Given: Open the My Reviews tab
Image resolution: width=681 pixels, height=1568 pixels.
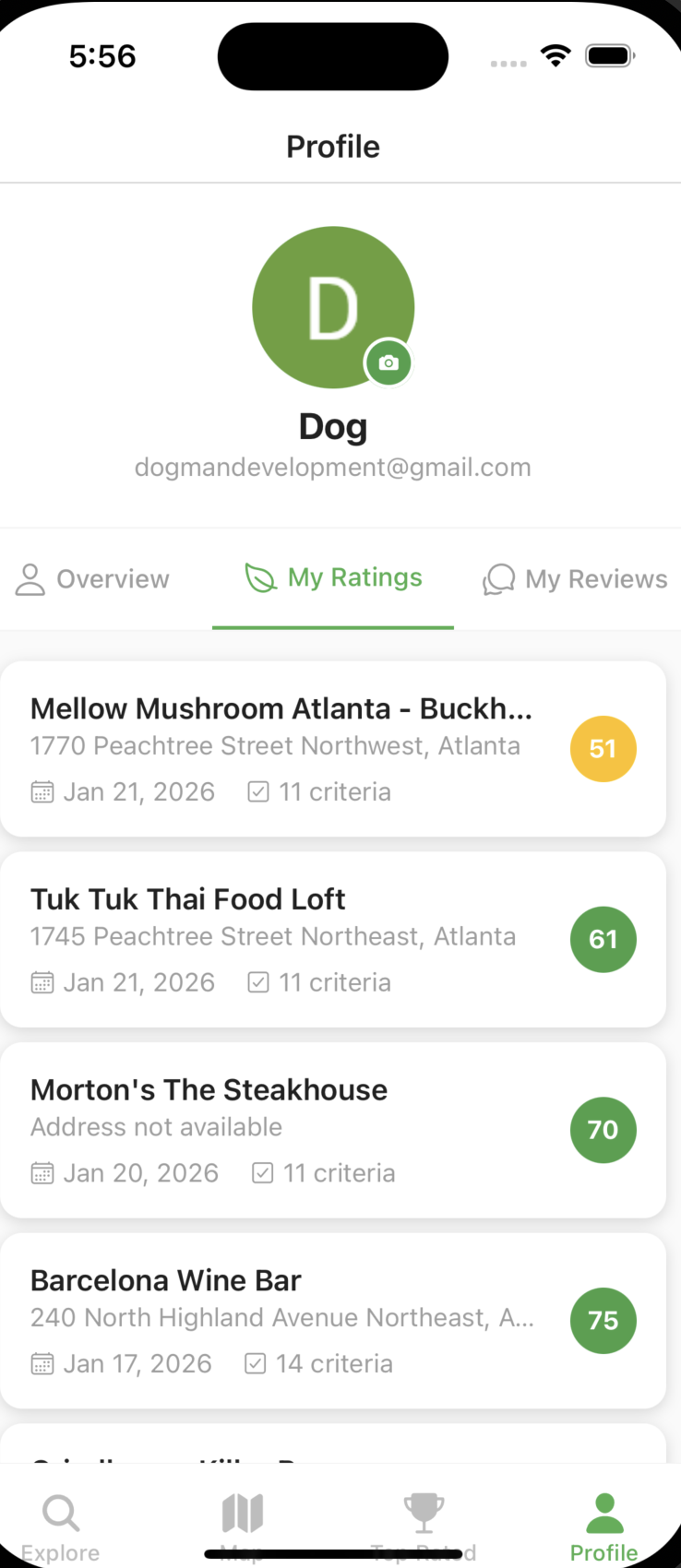Looking at the screenshot, I should [574, 578].
